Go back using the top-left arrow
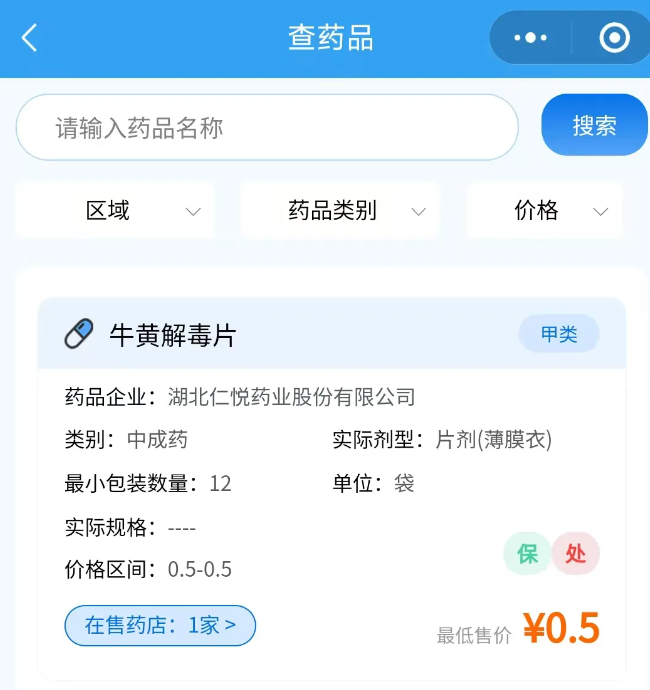The image size is (650, 690). tap(29, 38)
